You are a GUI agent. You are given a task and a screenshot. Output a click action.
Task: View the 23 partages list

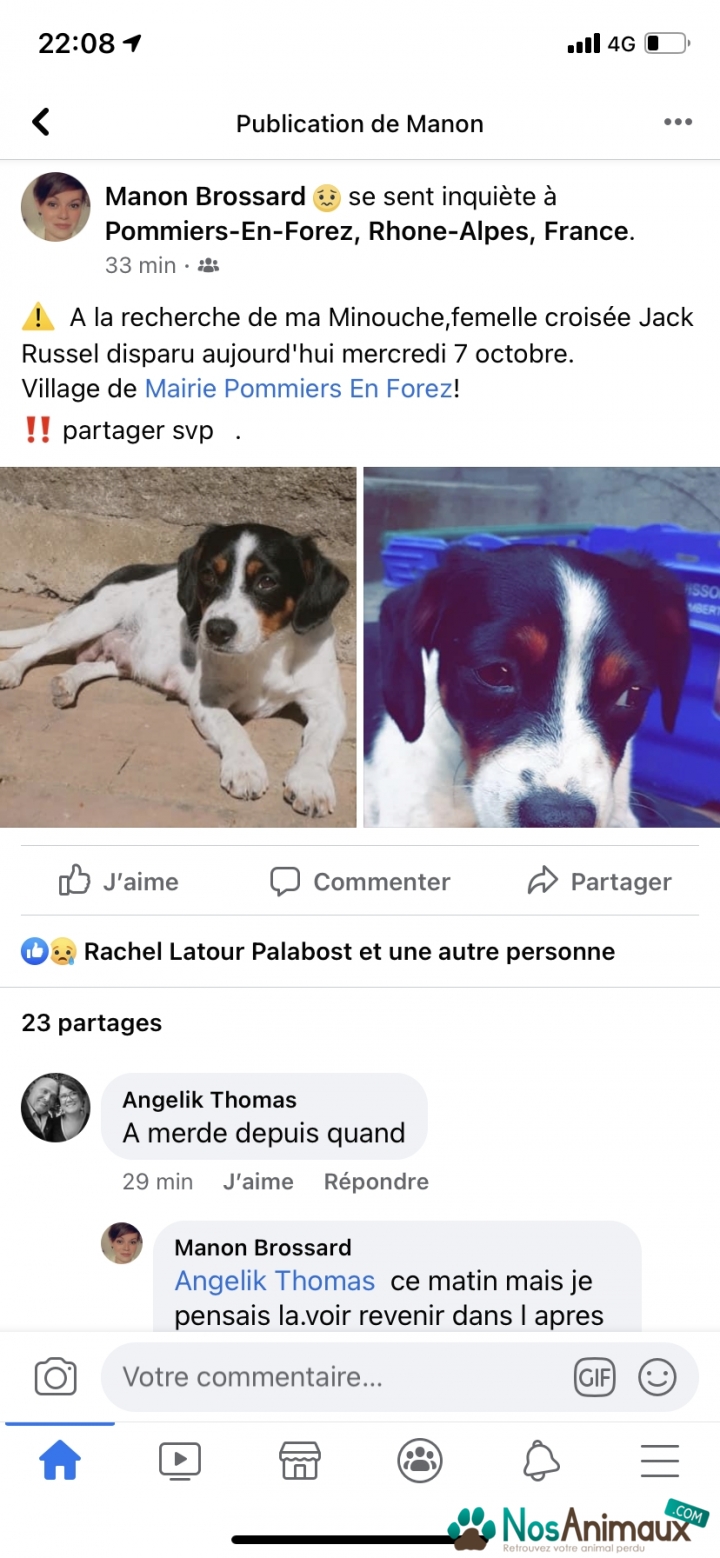[91, 1023]
